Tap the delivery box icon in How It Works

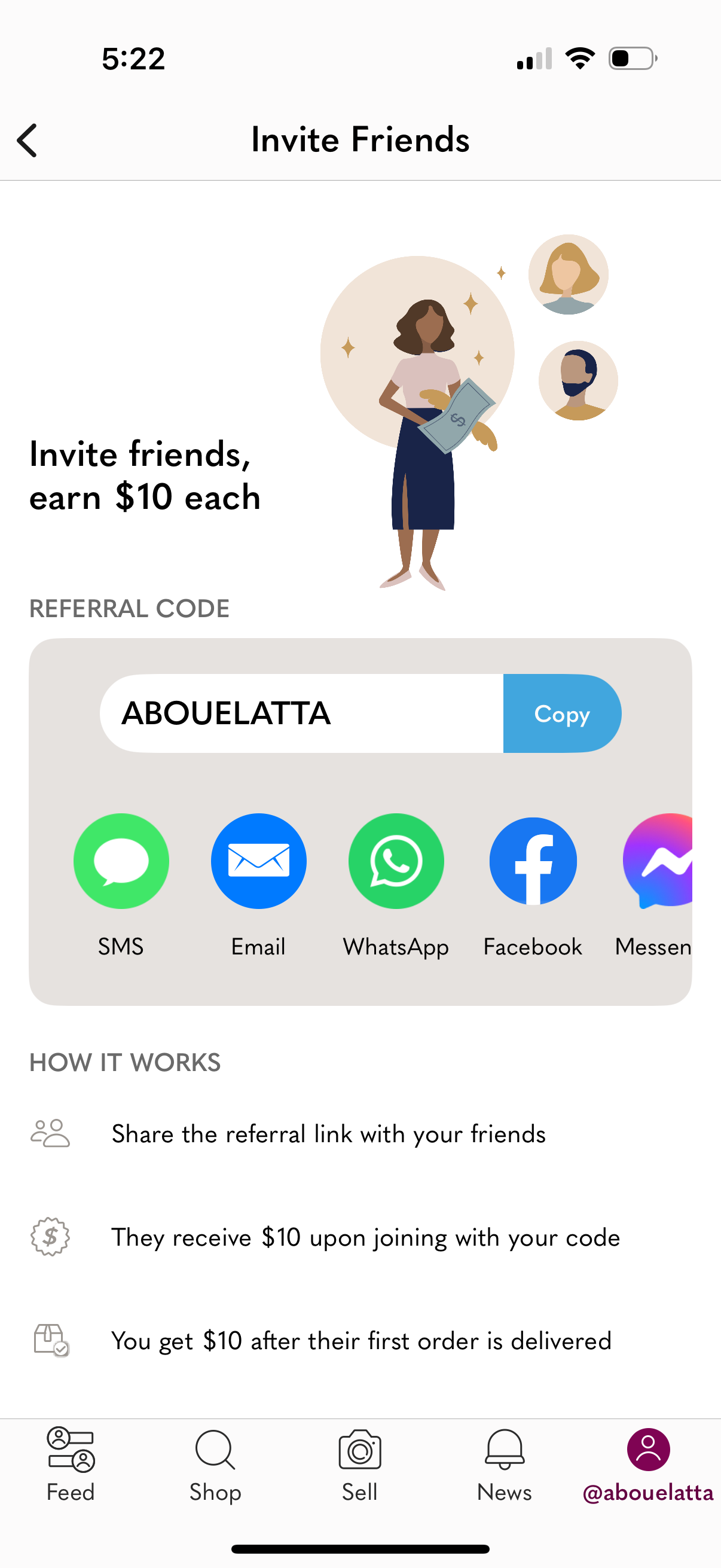tap(50, 1341)
